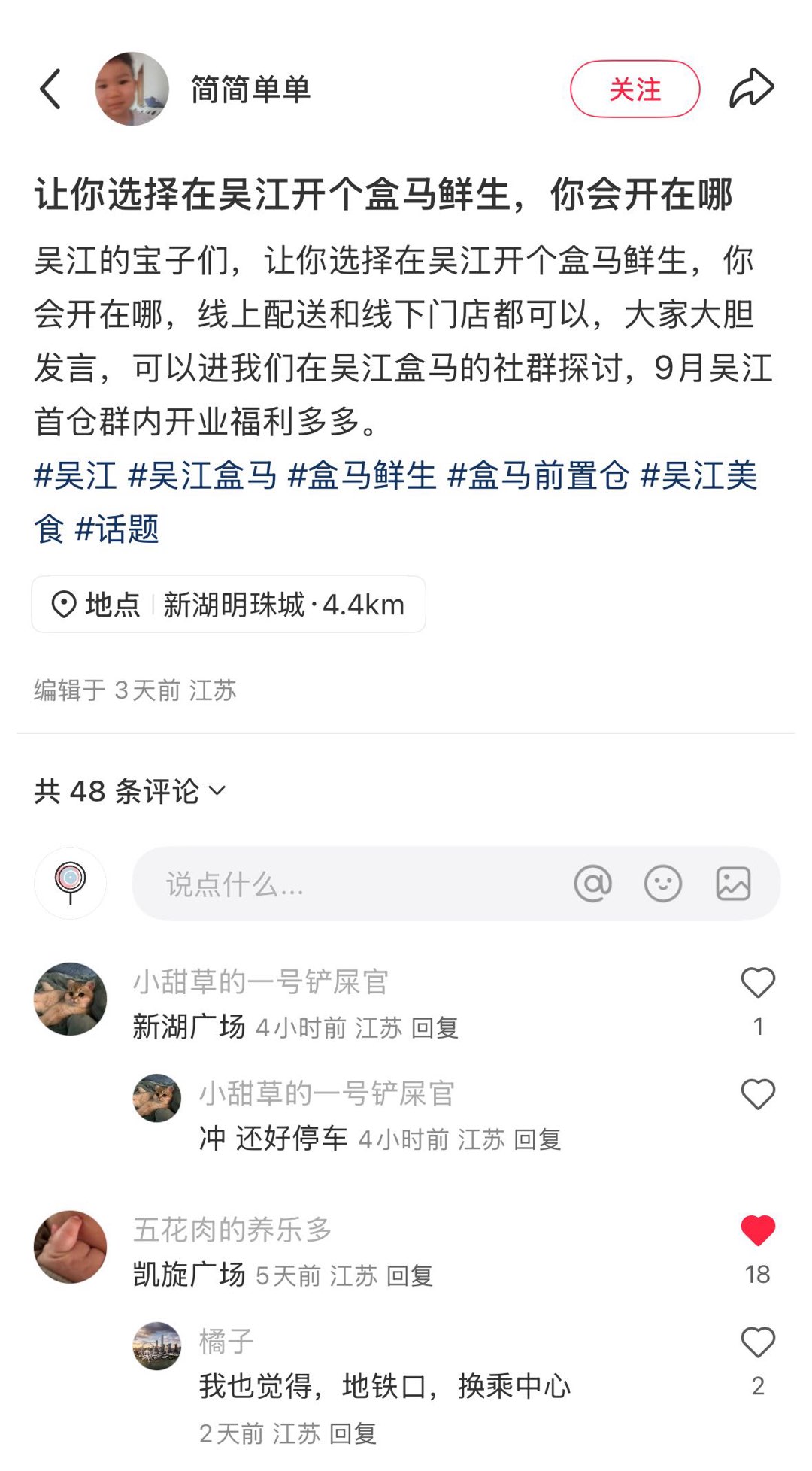Open the #吴江盒马 hashtag

tap(202, 475)
